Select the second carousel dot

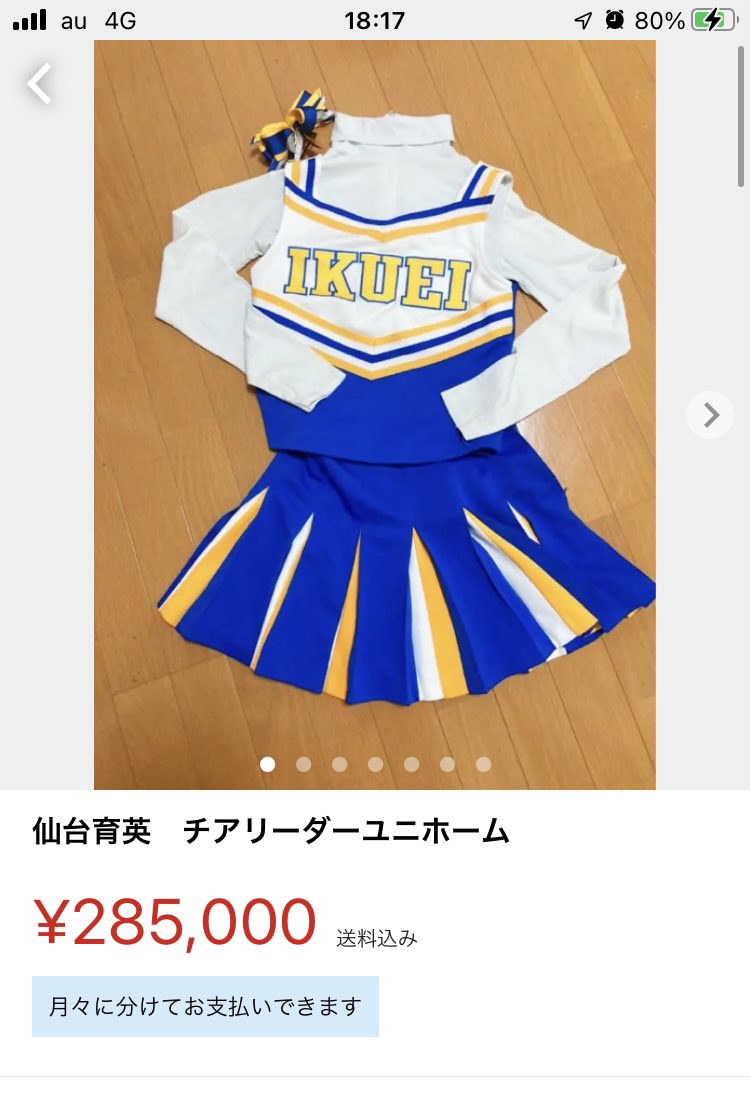click(x=304, y=764)
